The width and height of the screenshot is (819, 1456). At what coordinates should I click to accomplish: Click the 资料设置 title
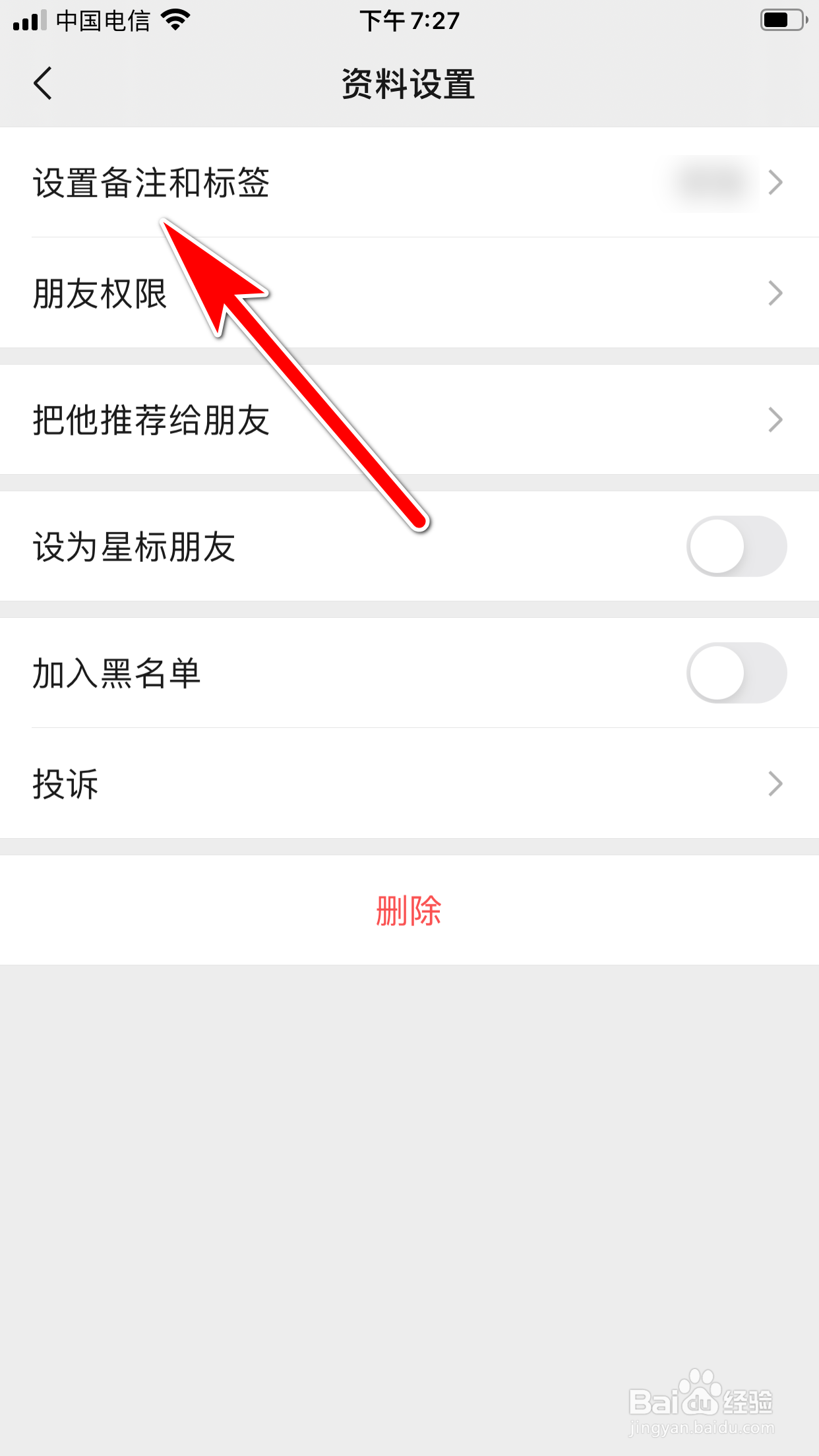409,84
